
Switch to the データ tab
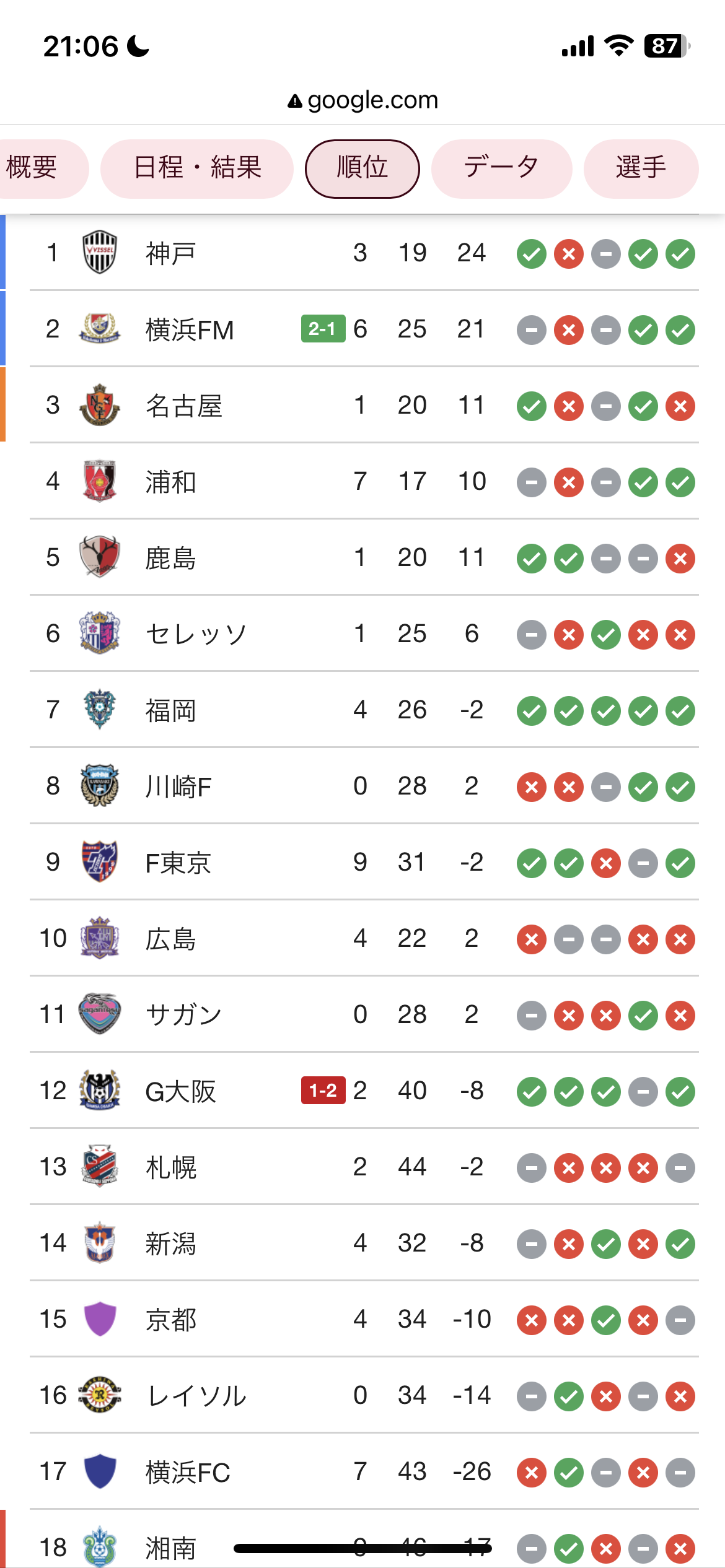click(x=501, y=168)
